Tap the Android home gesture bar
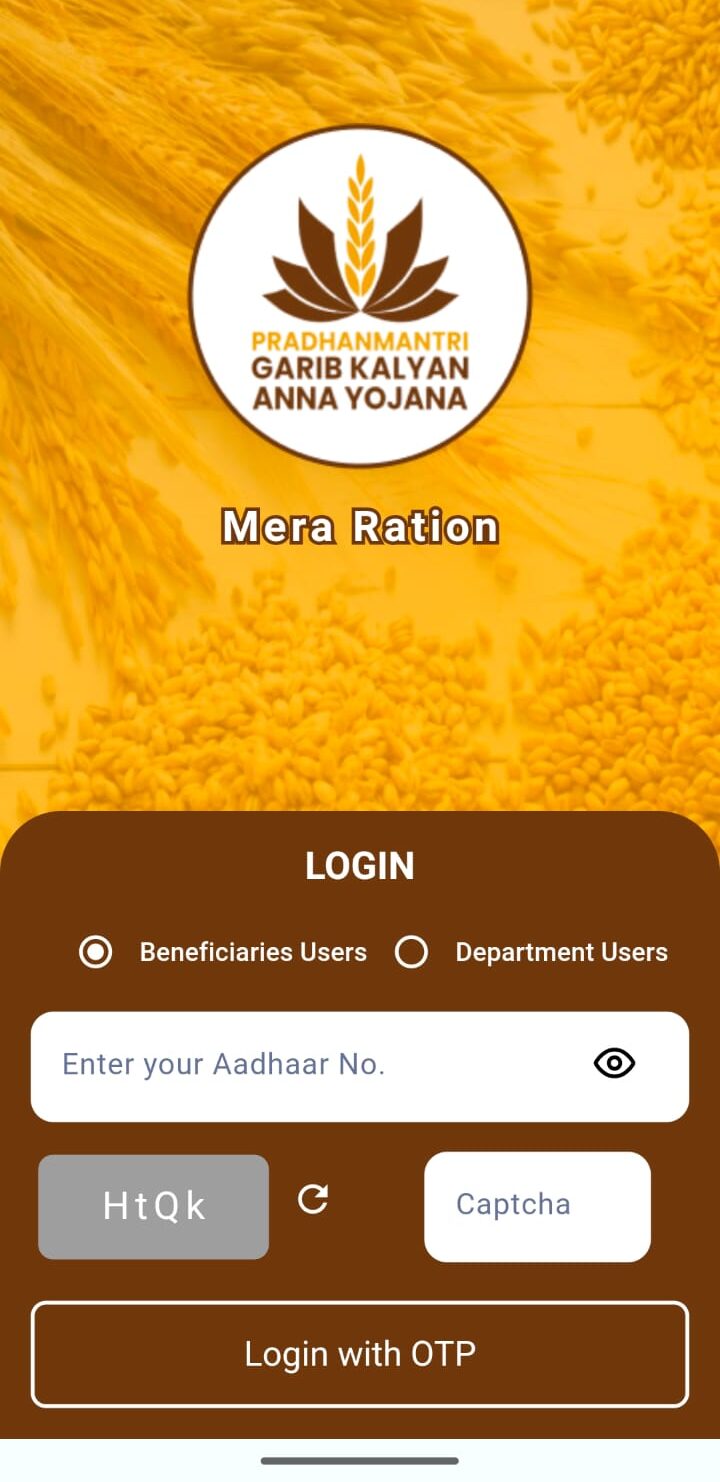The image size is (720, 1482). 360,1459
